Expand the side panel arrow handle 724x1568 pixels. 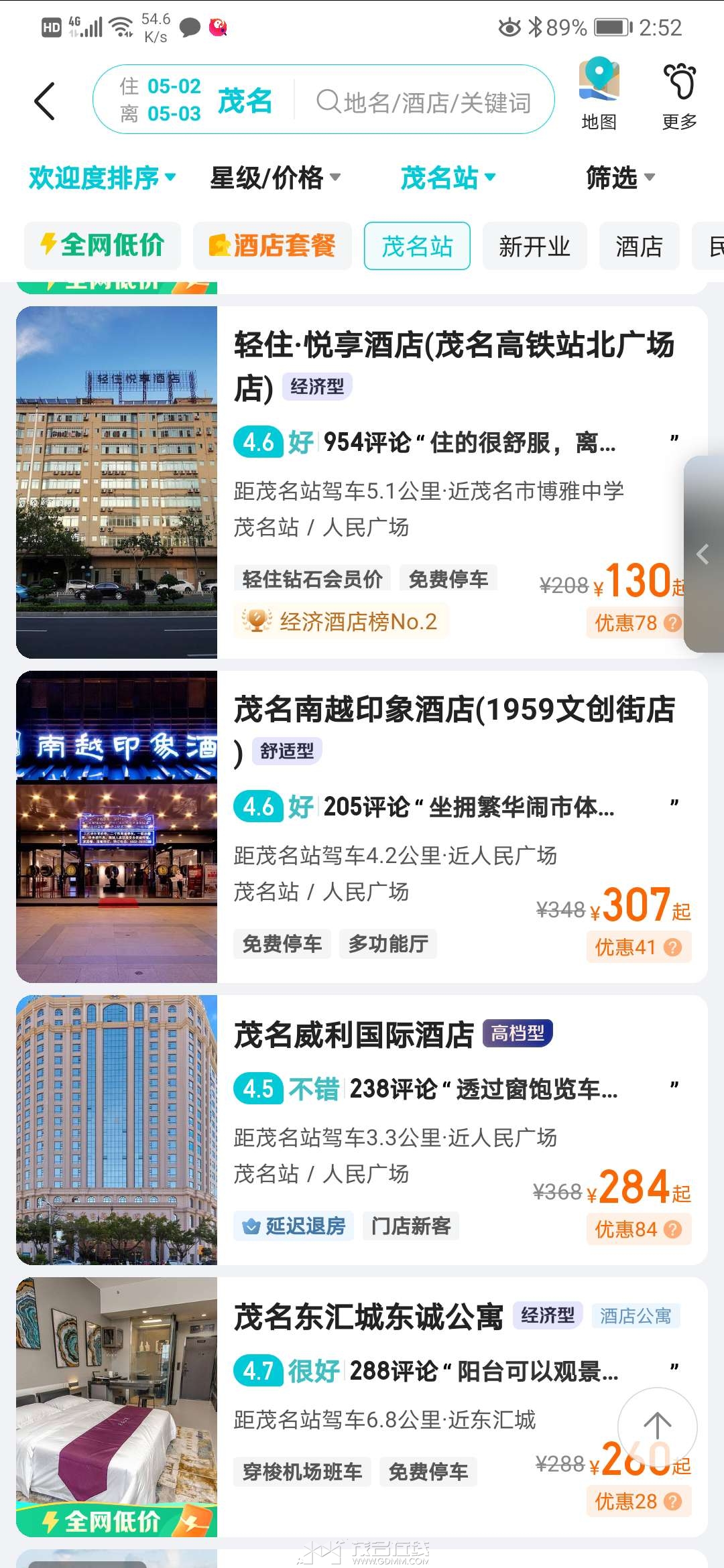tap(703, 554)
